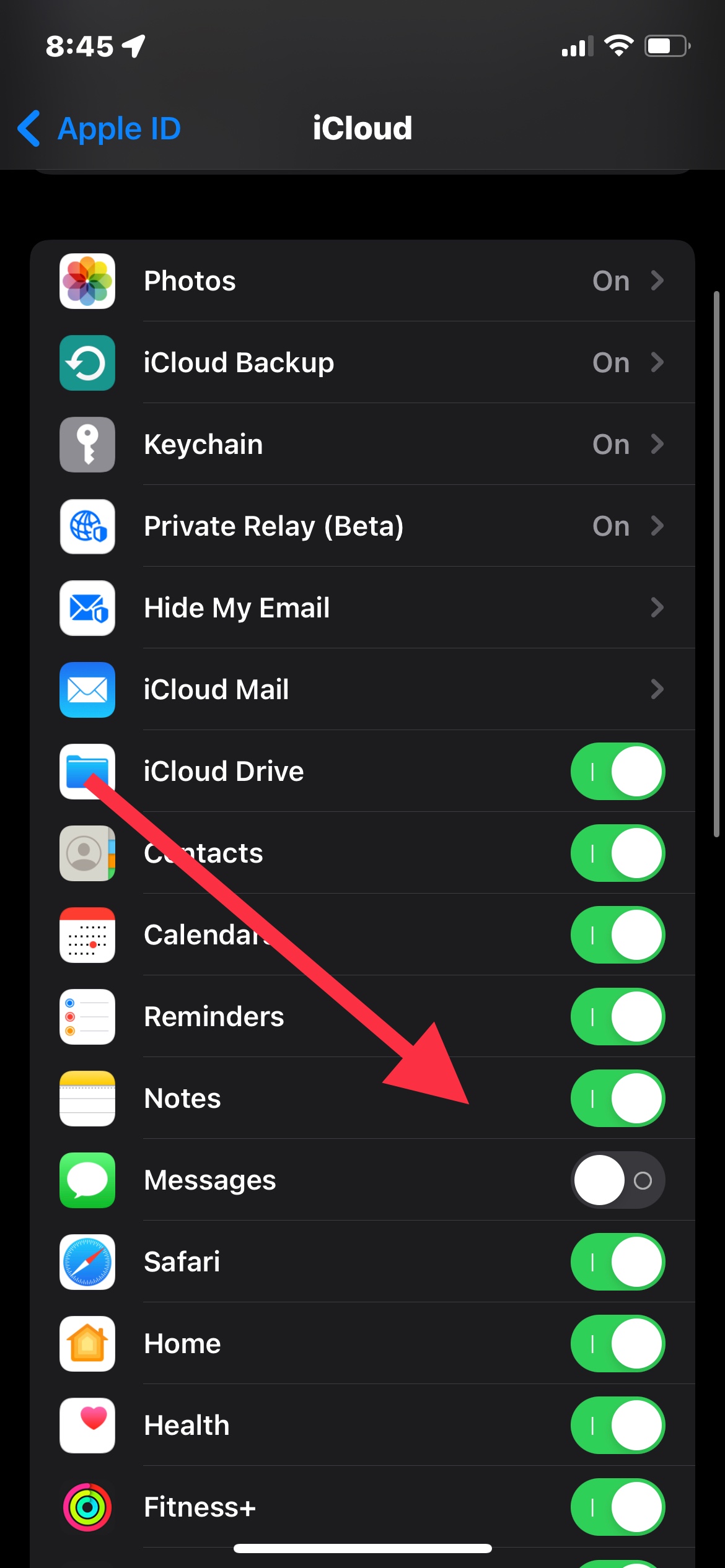
Task: Disable the Fitness+ toggle
Action: pos(617,1507)
